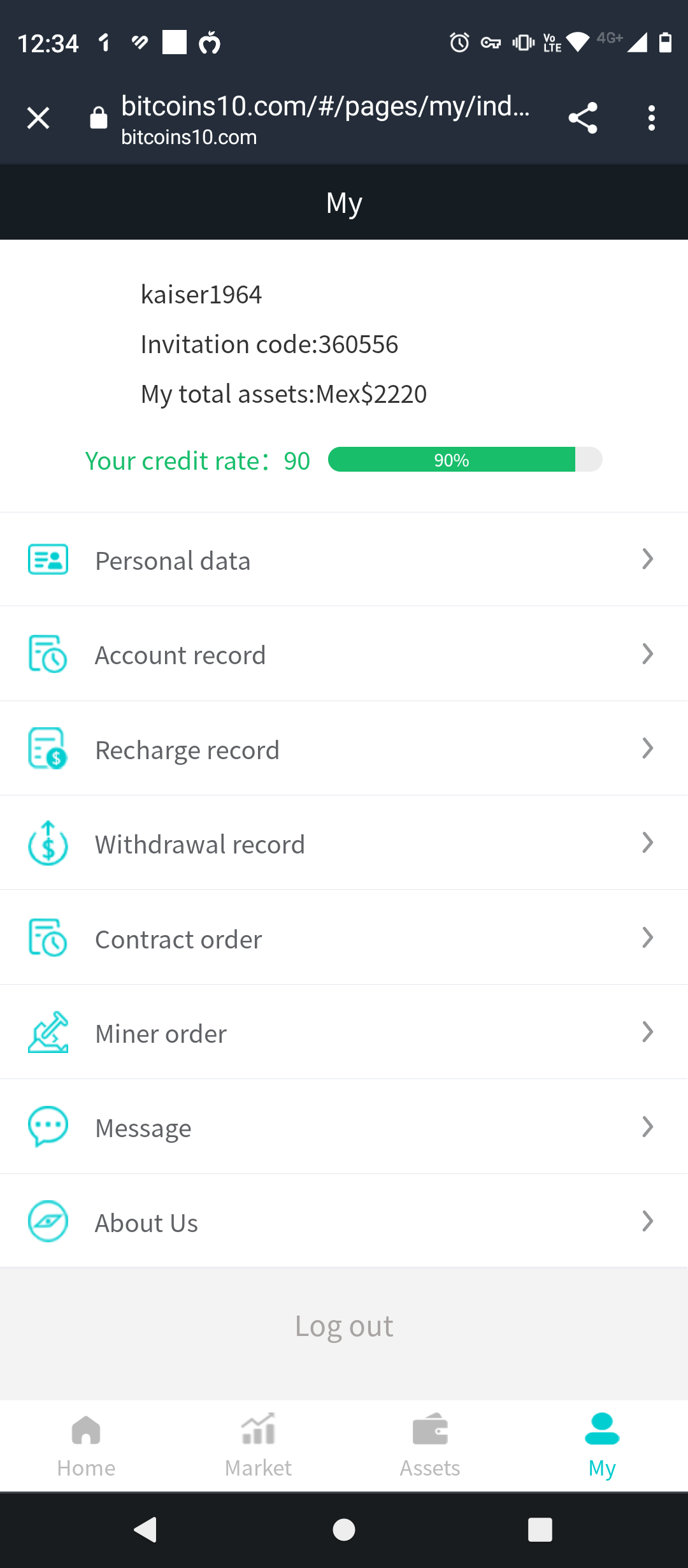Go to the Assets tab

(x=430, y=1446)
